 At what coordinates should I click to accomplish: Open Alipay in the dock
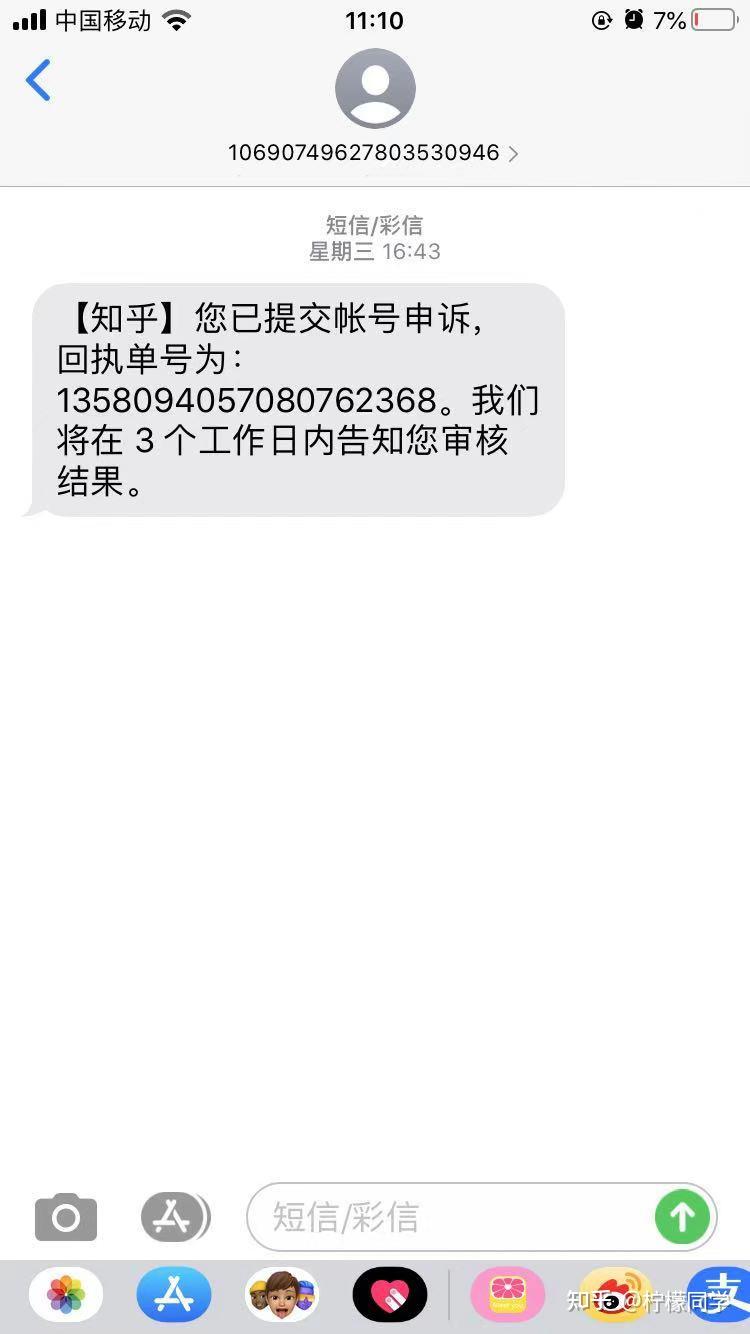tap(722, 1295)
